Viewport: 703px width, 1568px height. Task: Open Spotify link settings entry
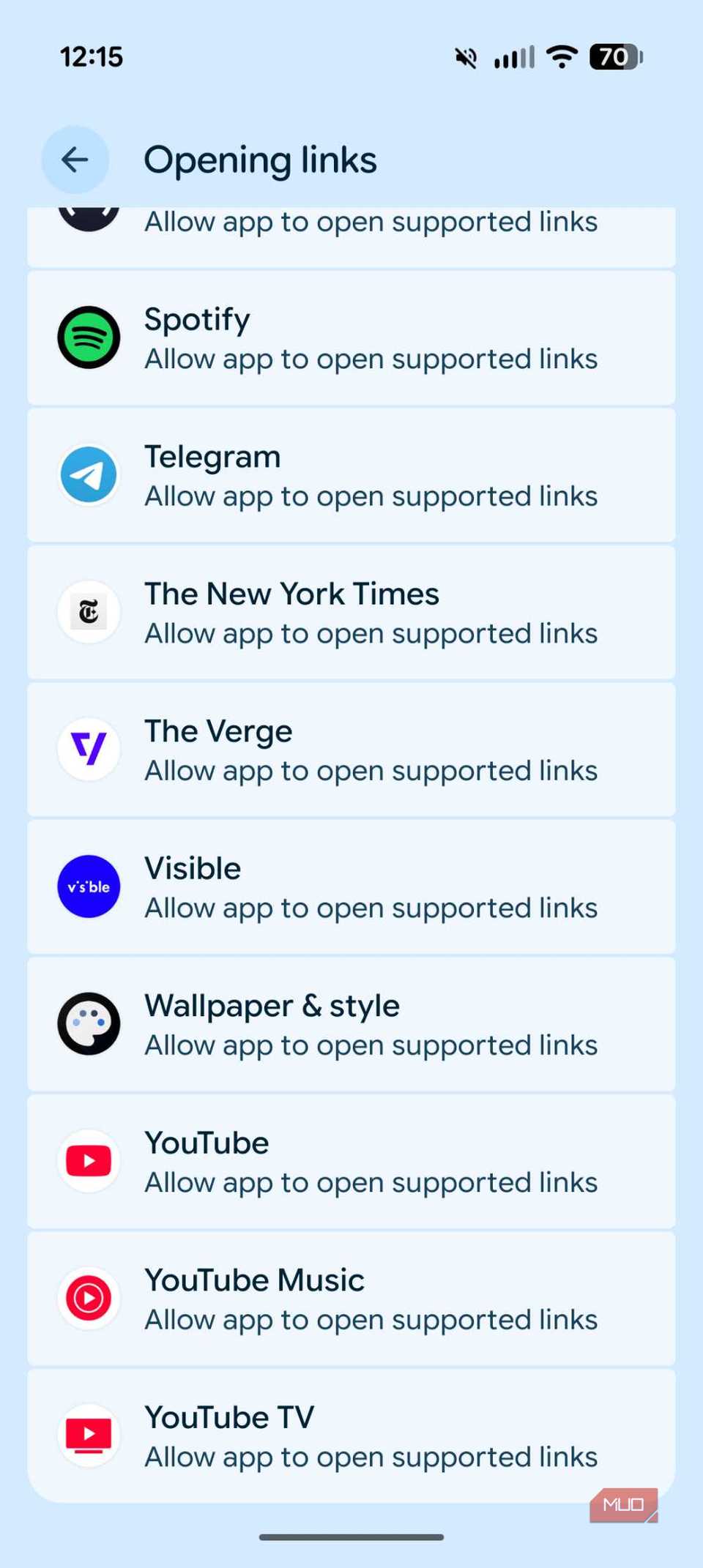[x=351, y=337]
